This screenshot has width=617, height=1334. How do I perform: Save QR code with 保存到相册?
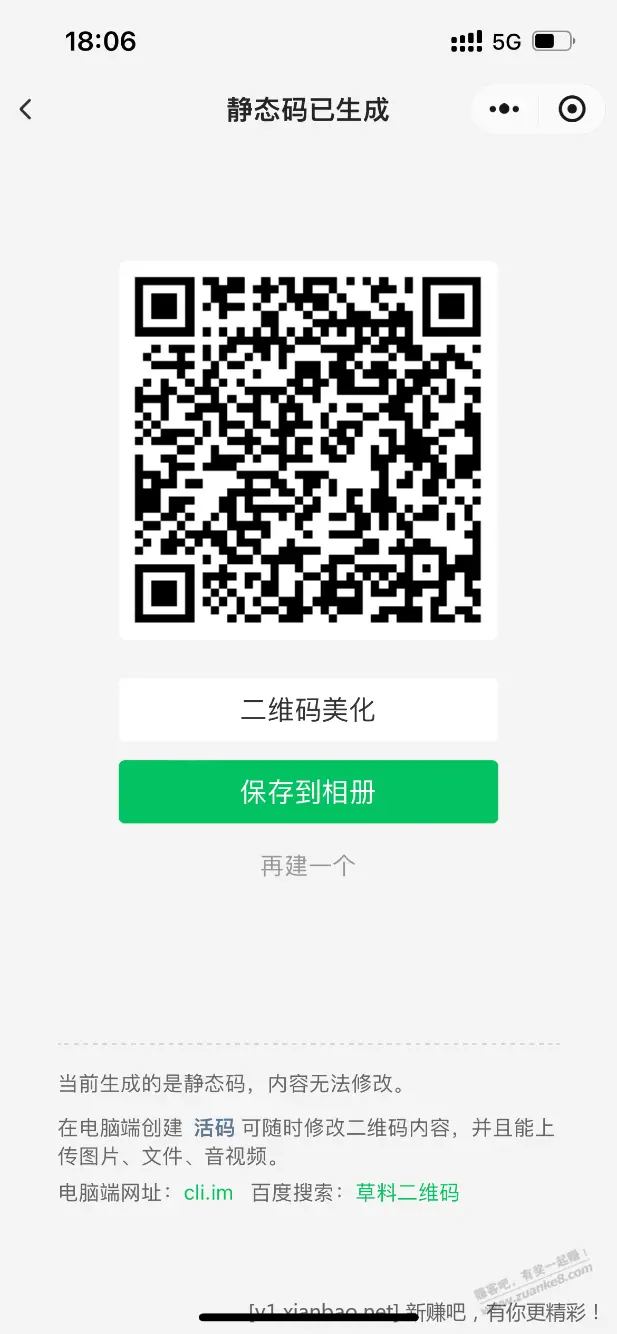[308, 792]
